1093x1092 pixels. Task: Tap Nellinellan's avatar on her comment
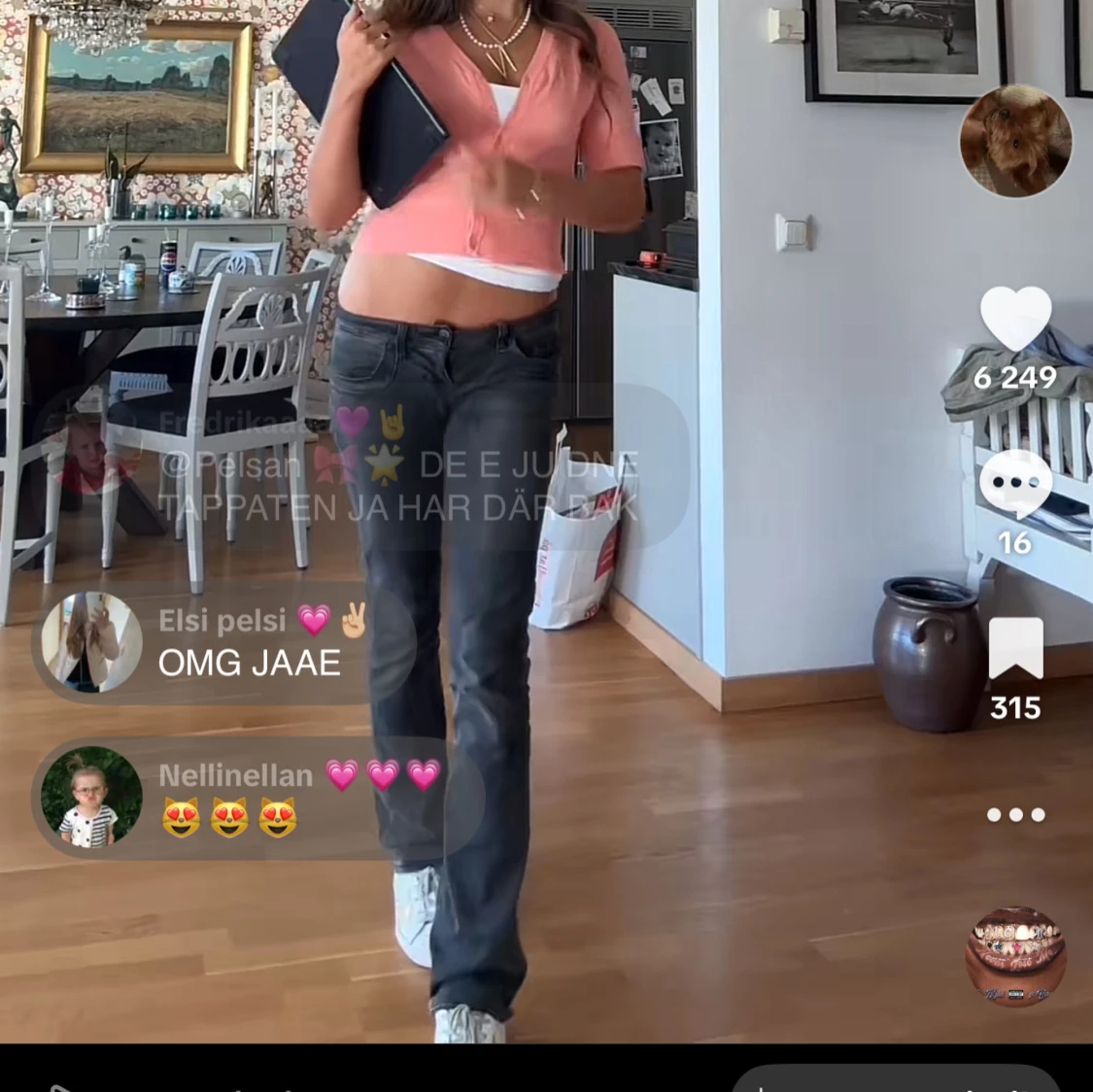[x=92, y=797]
